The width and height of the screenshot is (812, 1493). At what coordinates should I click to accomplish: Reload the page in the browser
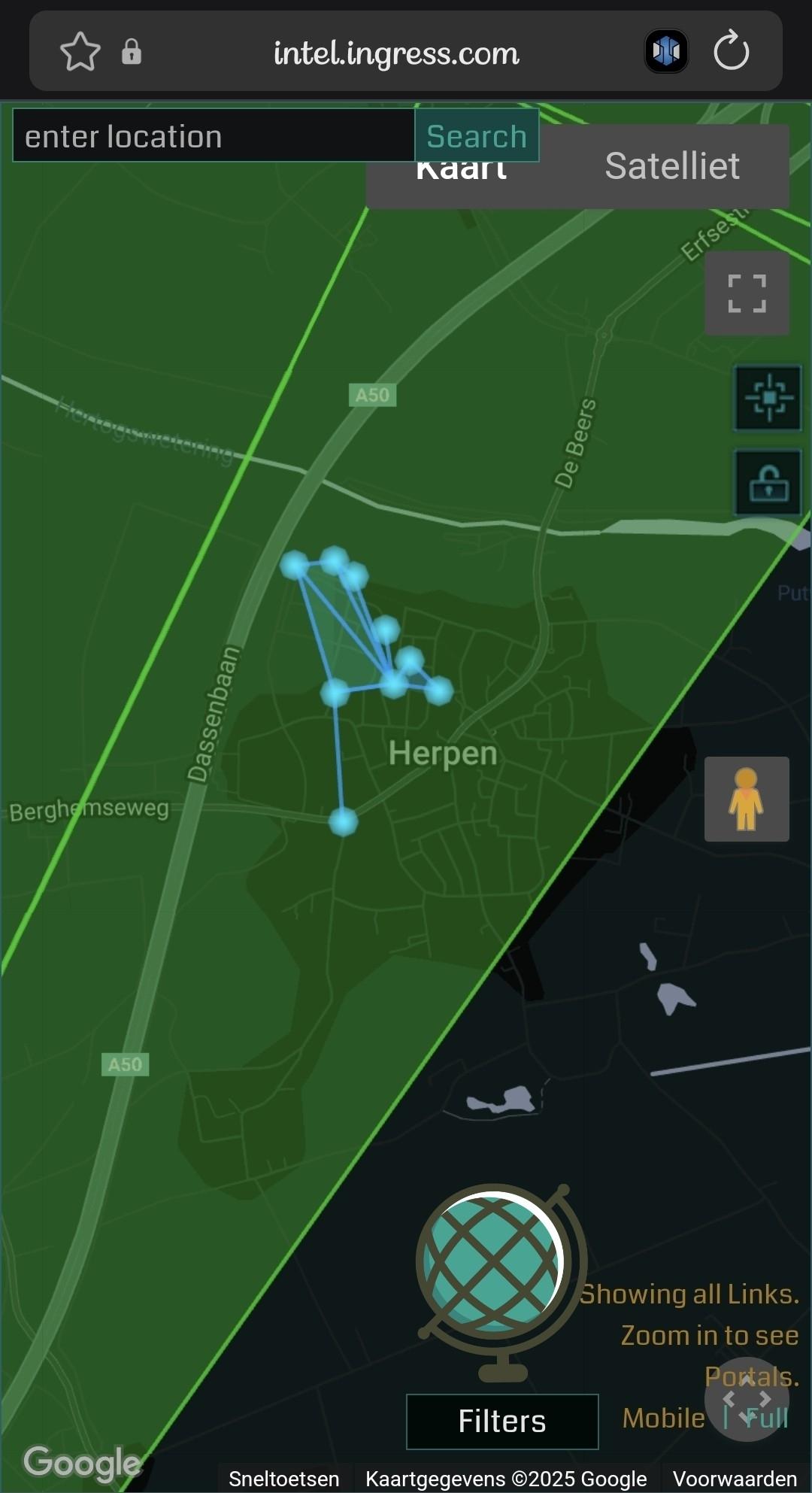coord(731,52)
